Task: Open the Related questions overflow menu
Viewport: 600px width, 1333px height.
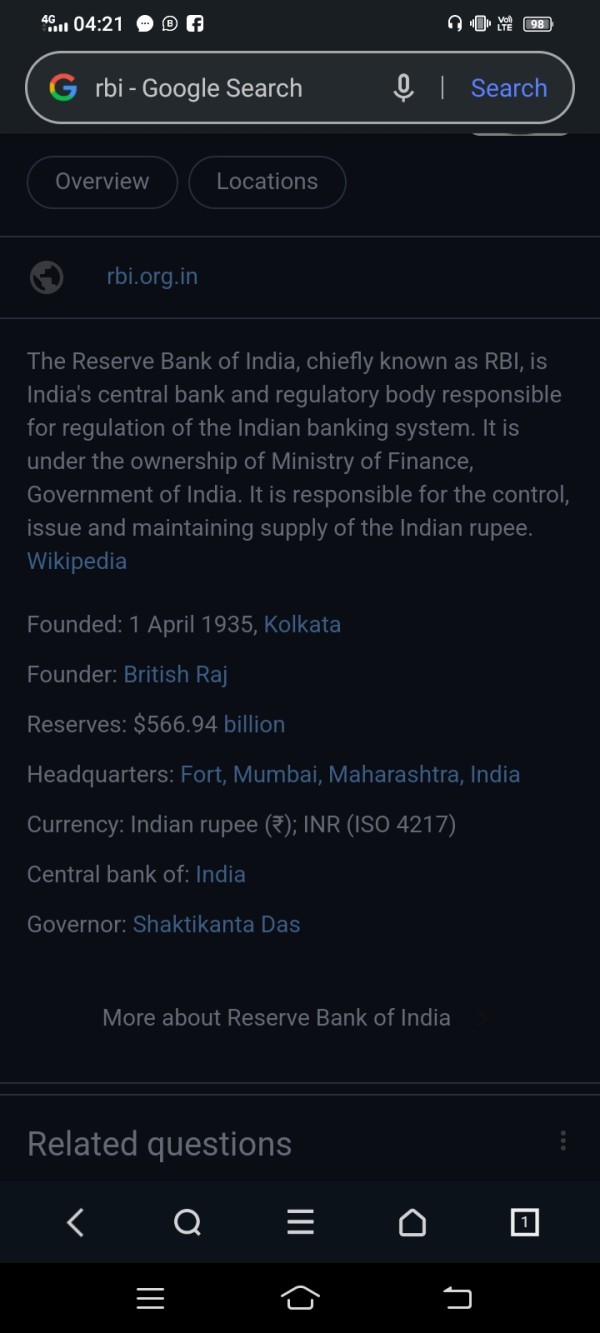Action: pos(563,1141)
